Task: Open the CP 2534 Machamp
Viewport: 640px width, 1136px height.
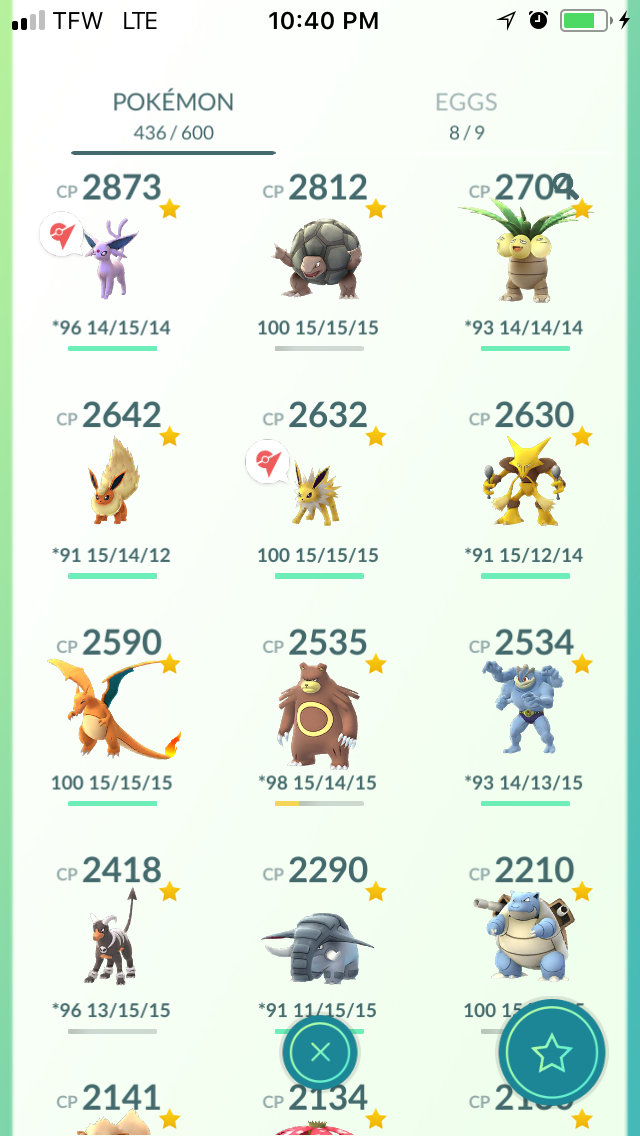Action: tap(525, 717)
